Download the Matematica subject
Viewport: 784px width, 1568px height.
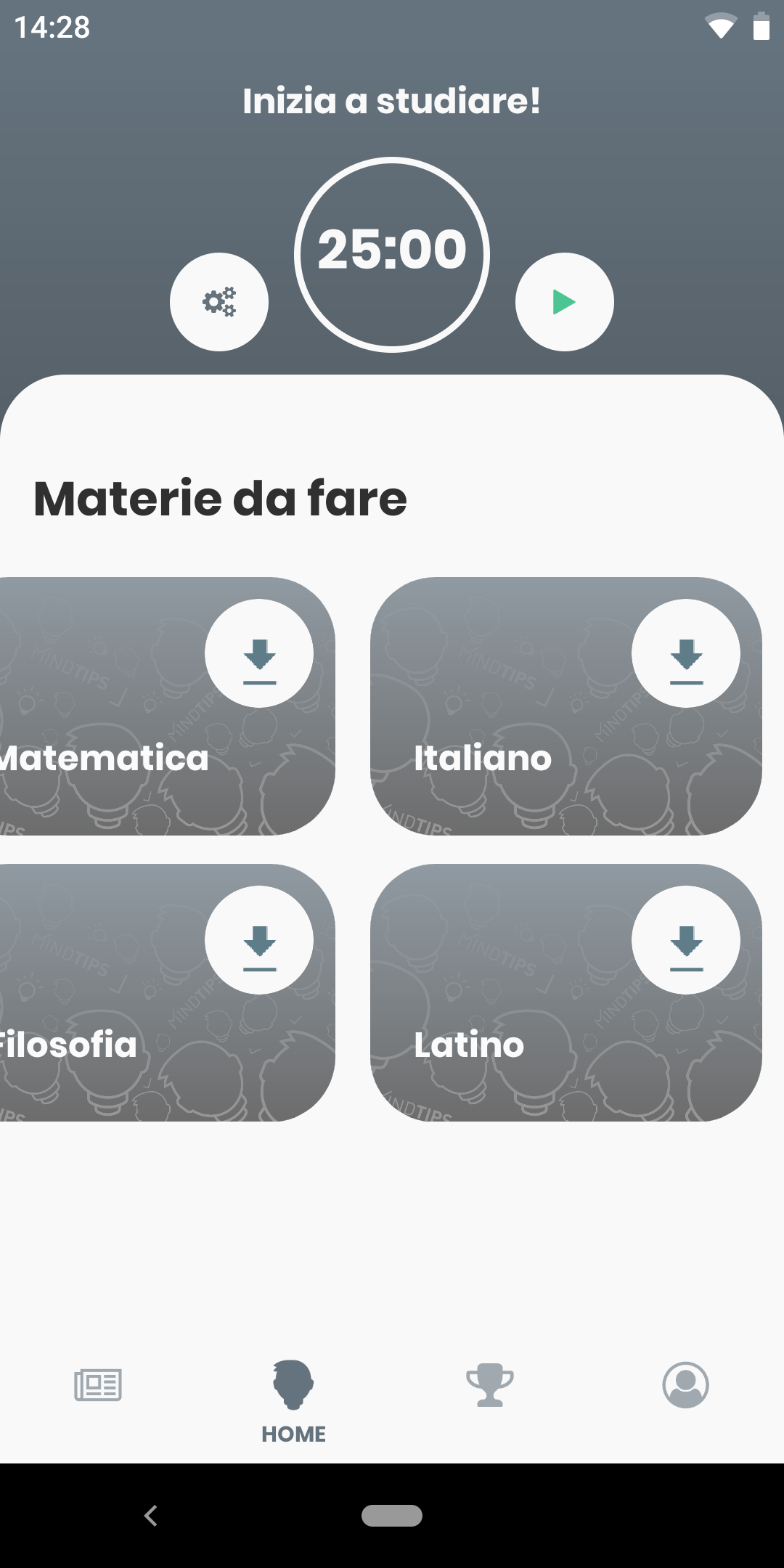point(259,653)
